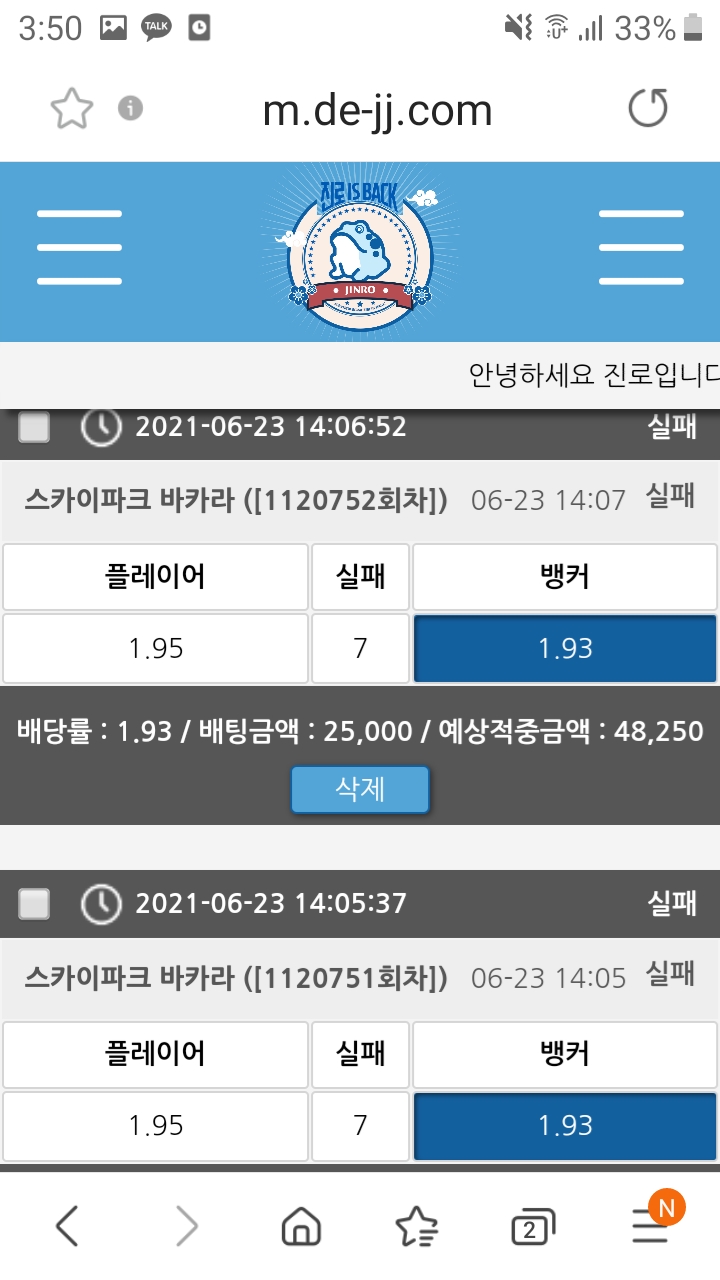Image resolution: width=720 pixels, height=1280 pixels.
Task: Go back in the browser
Action: coord(67,1226)
